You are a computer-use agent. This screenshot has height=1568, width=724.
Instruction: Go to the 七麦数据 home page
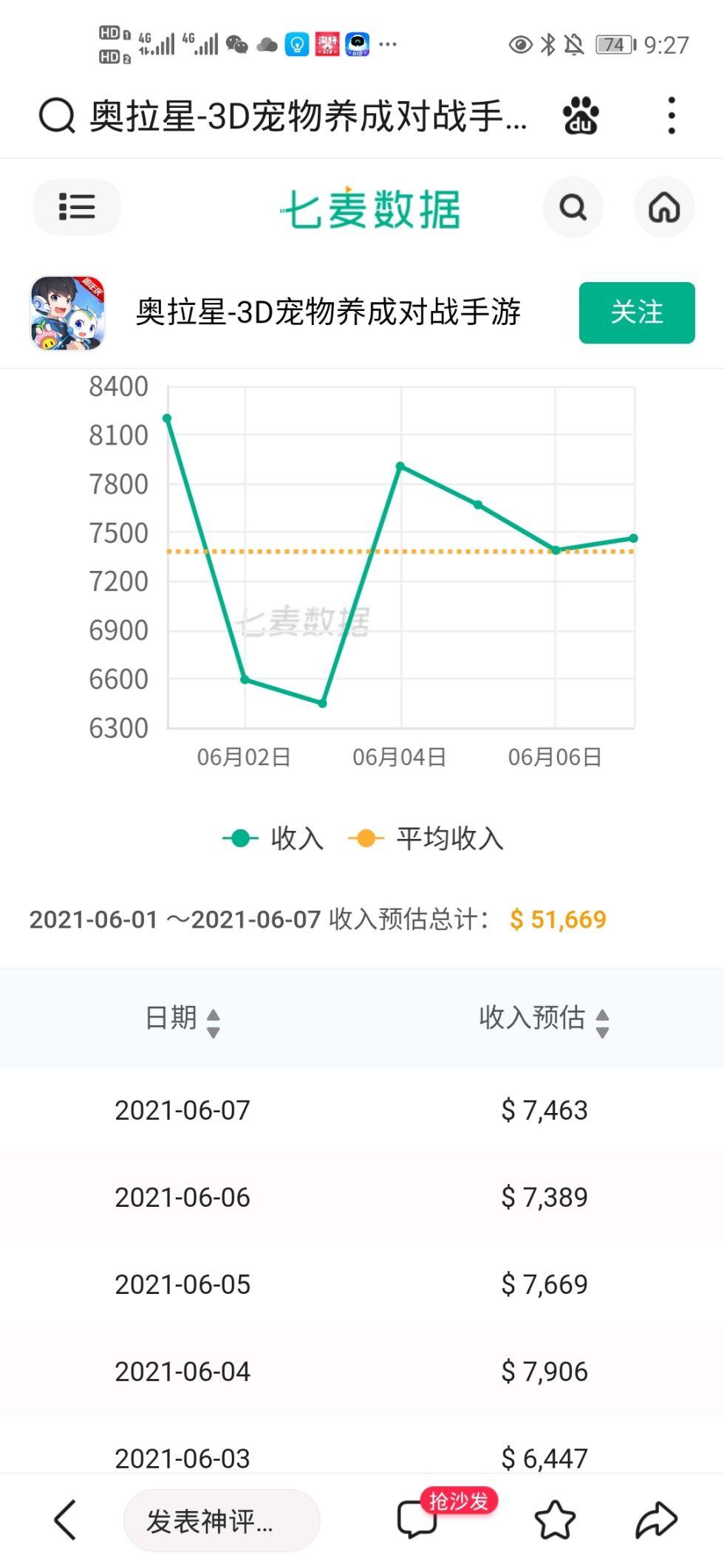click(663, 208)
